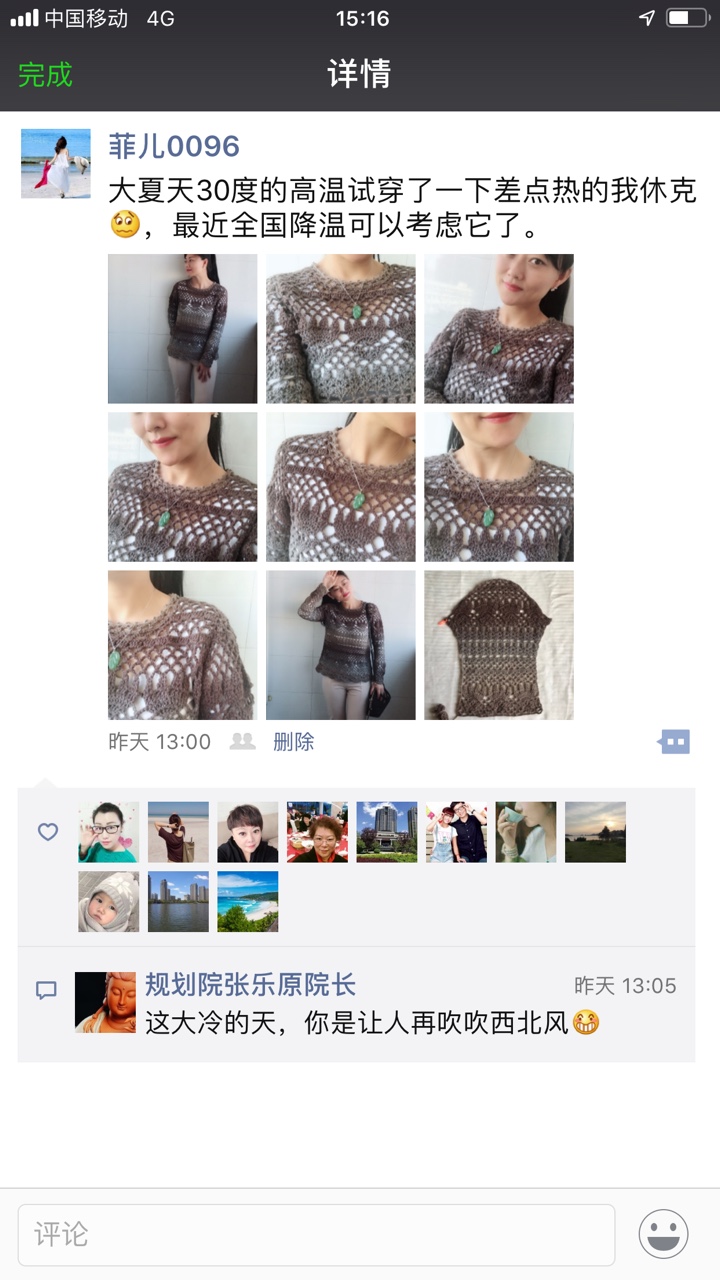The width and height of the screenshot is (720, 1280).
Task: Delete this post via 删除
Action: [293, 742]
